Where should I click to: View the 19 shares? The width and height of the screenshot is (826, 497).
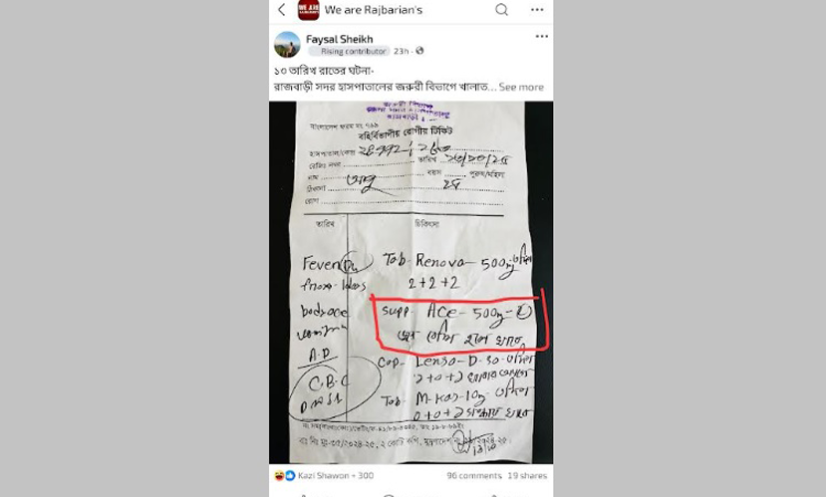point(526,476)
